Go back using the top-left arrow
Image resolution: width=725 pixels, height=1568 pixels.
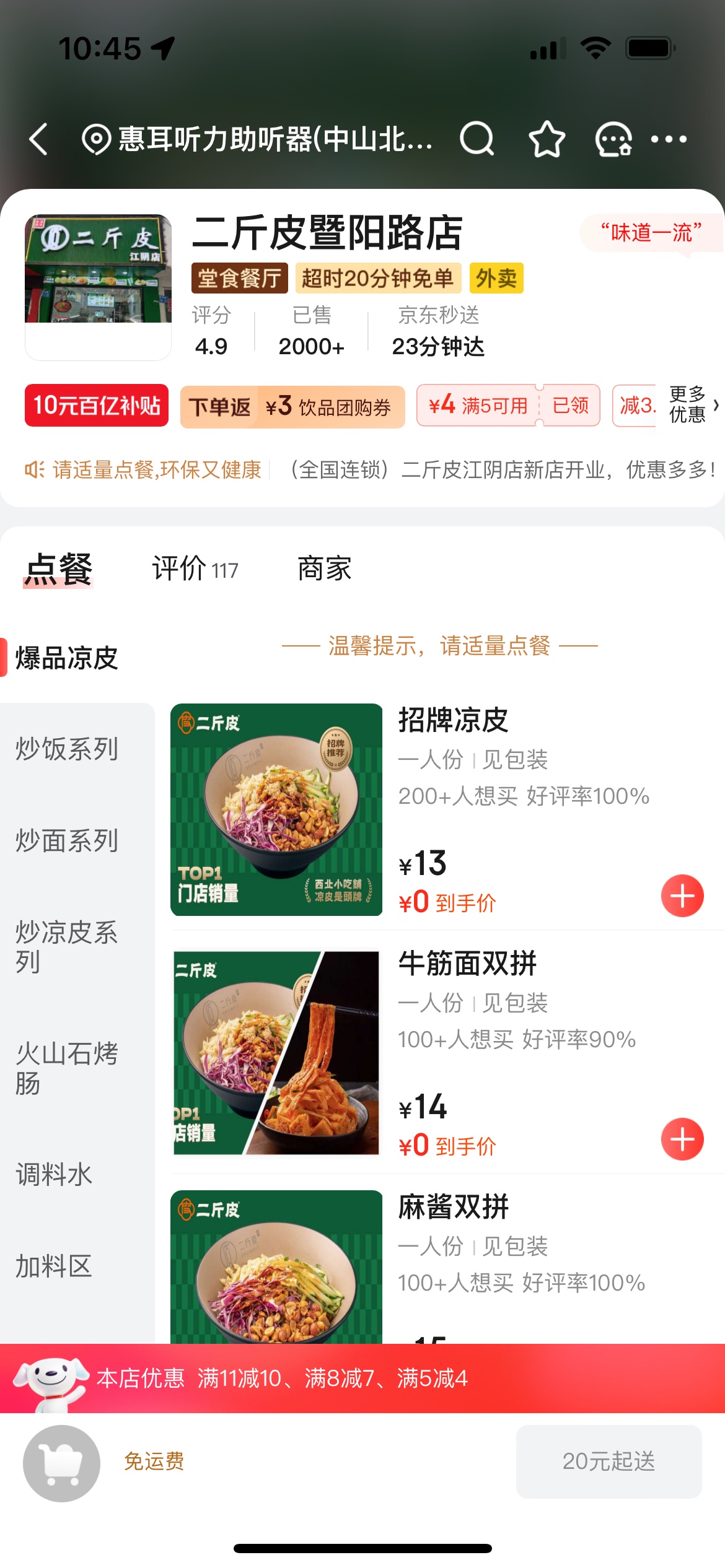point(38,139)
